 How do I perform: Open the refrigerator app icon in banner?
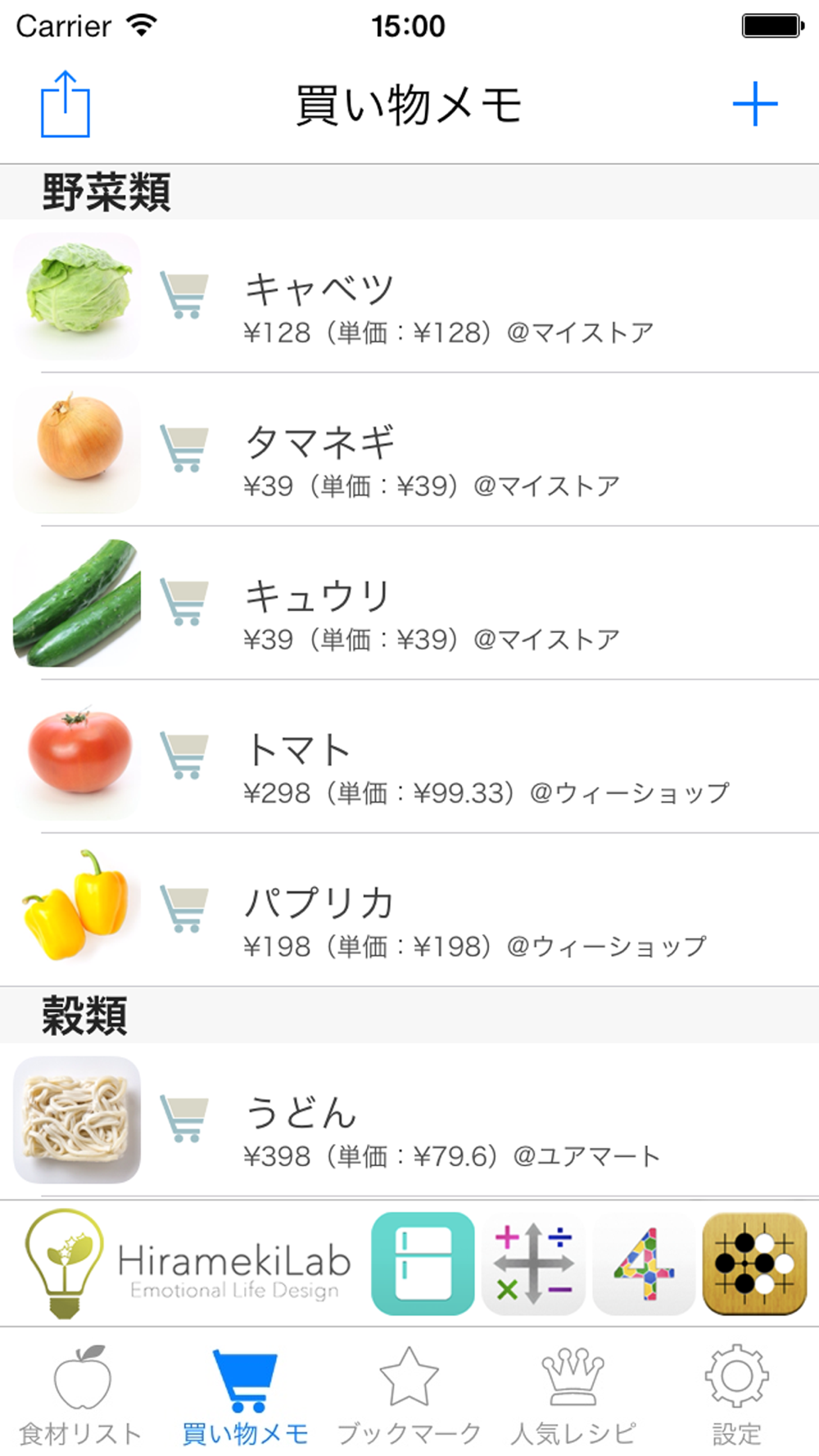pos(423,1264)
